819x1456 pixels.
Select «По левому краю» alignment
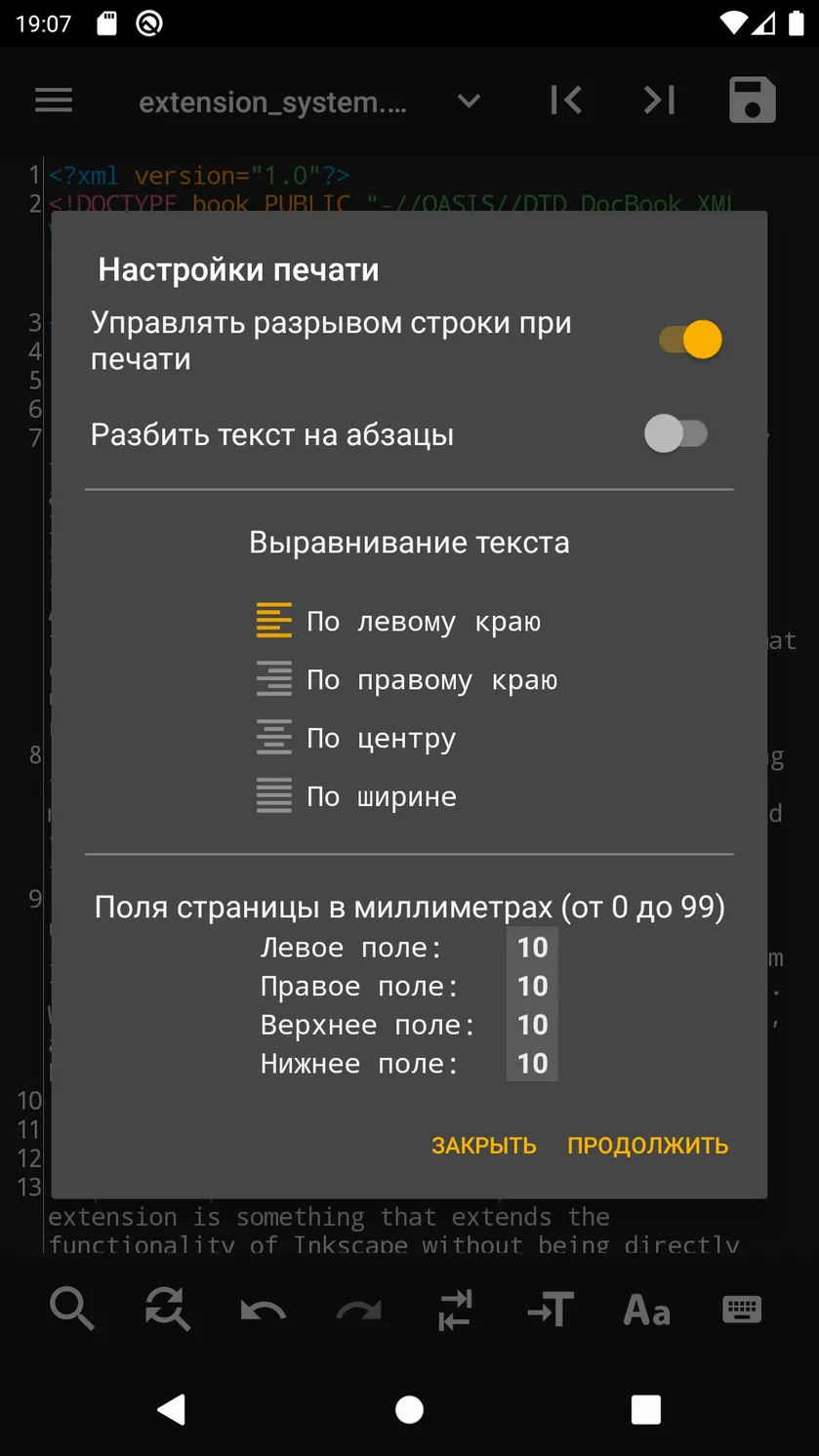point(398,622)
